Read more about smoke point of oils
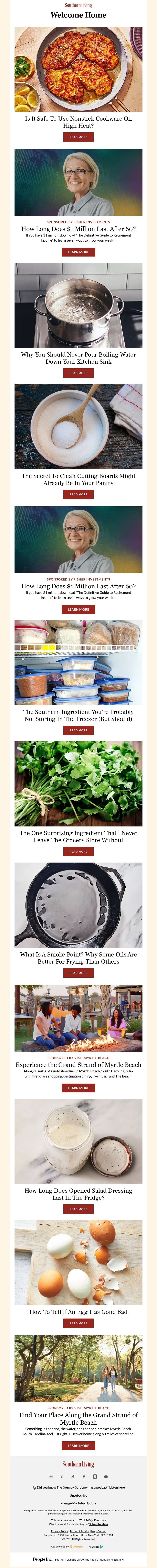157x1568 pixels. click(x=78, y=973)
